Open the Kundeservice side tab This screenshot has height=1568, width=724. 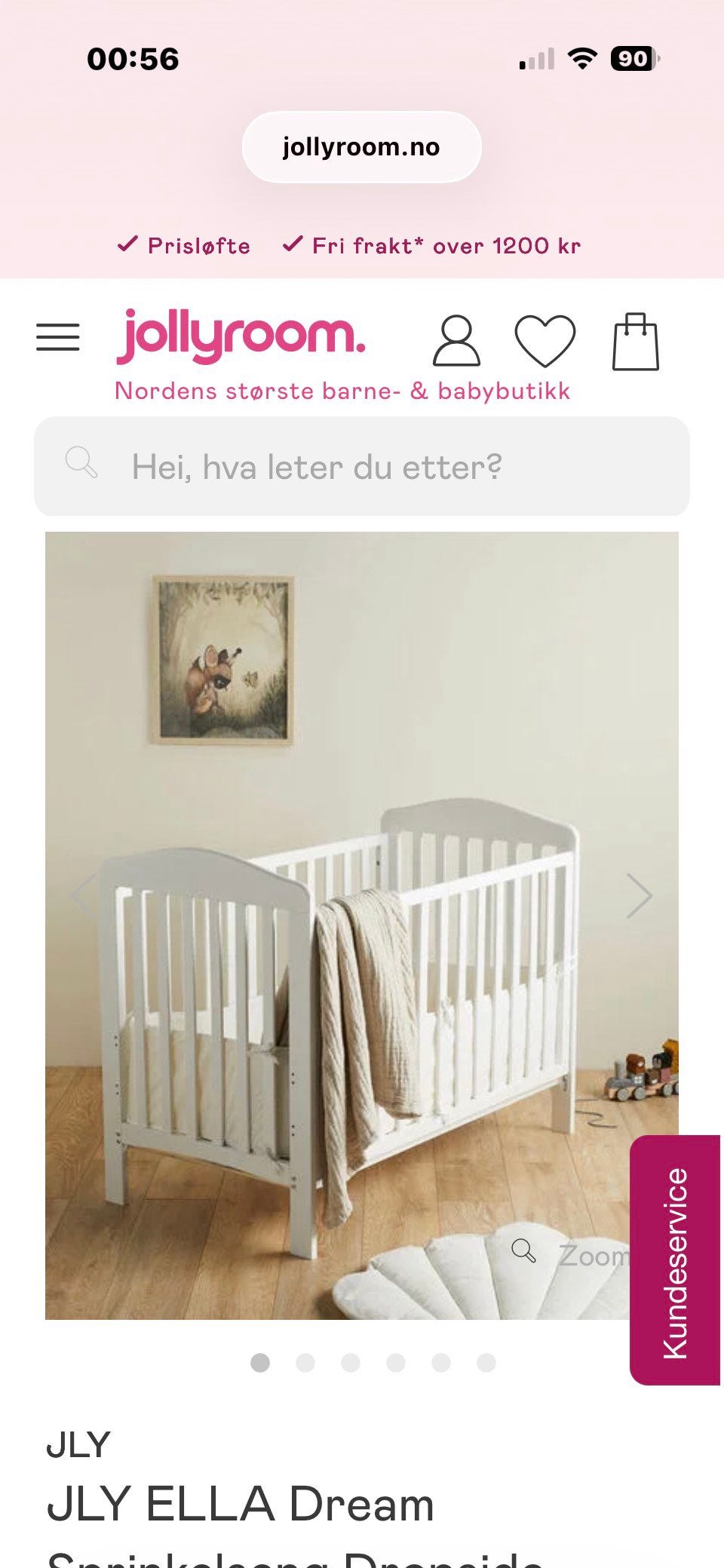click(x=676, y=1252)
